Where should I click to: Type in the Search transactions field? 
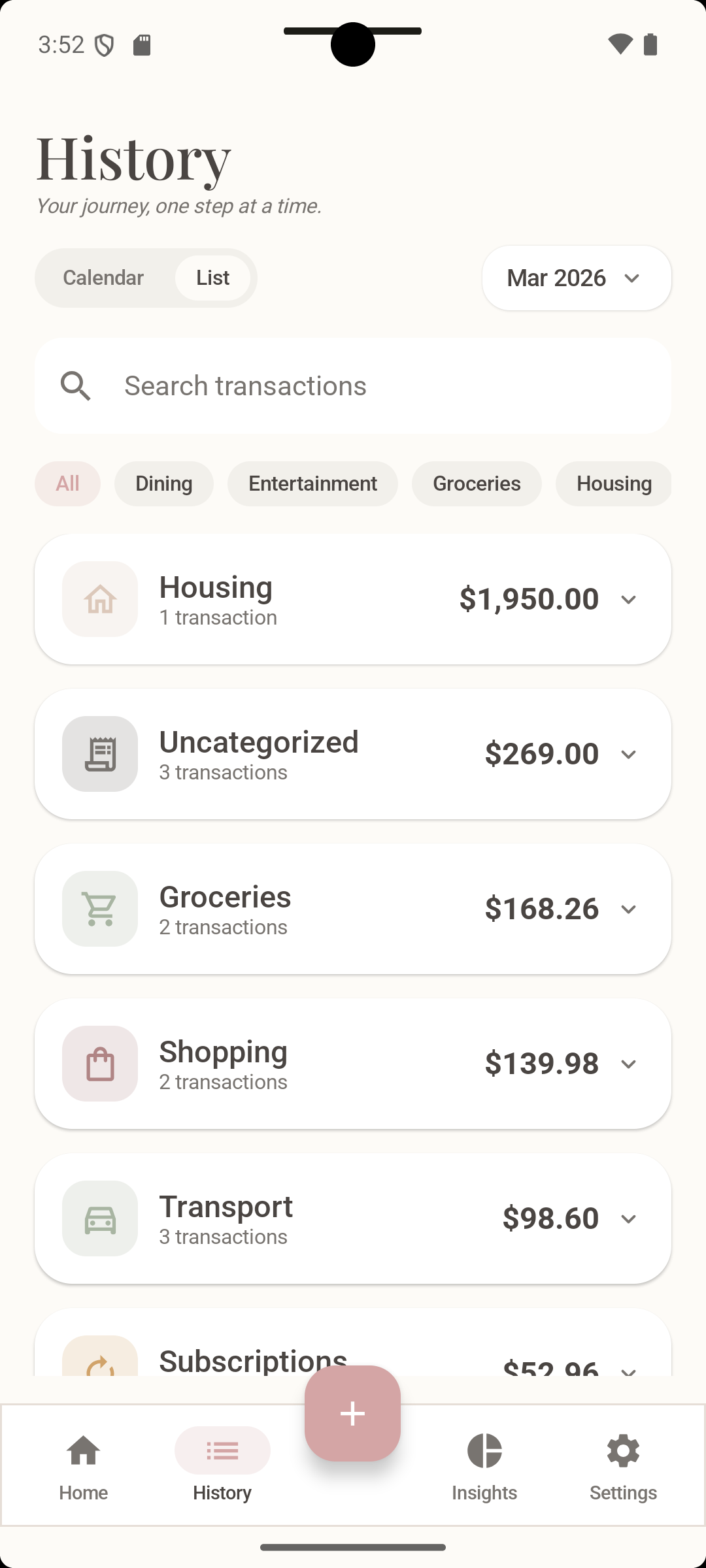pyautogui.click(x=327, y=385)
